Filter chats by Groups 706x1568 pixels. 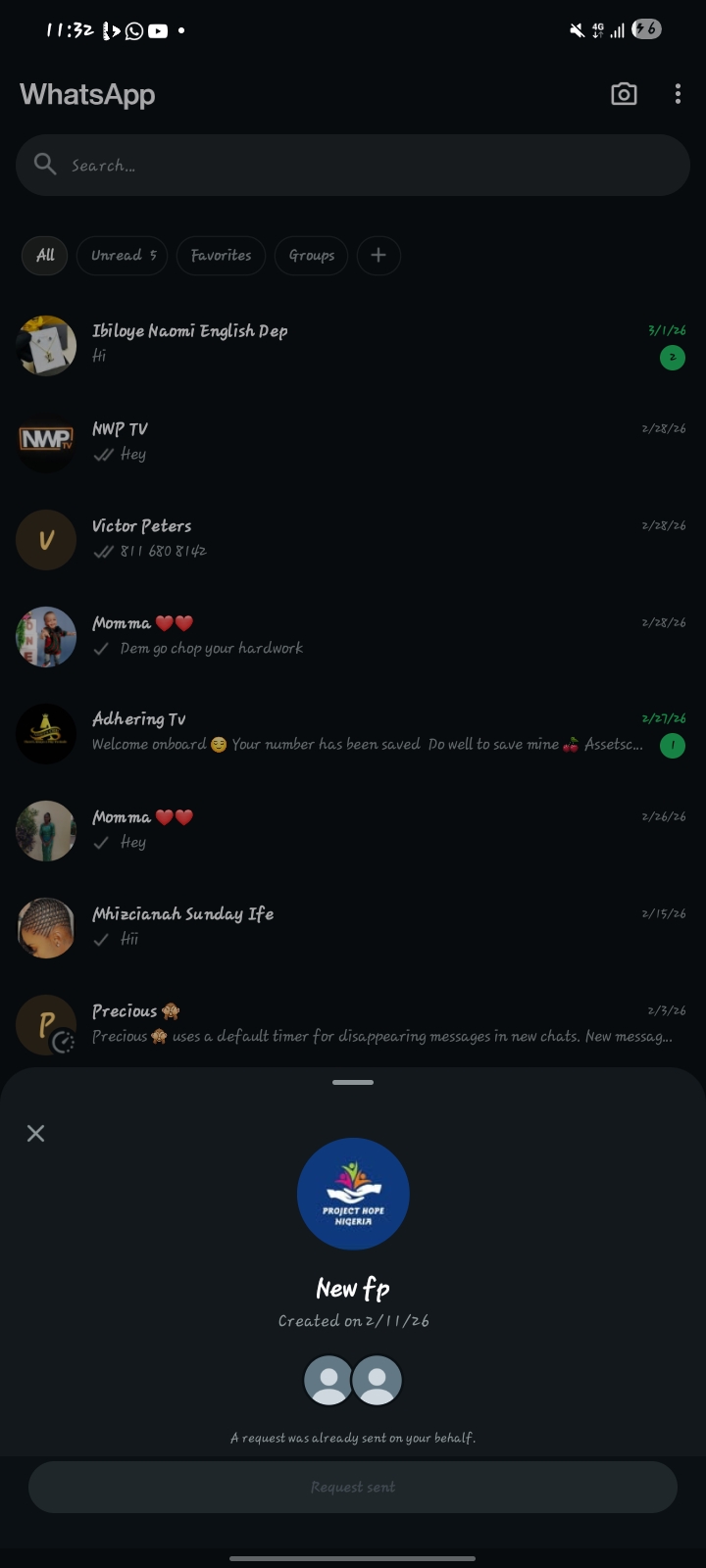[x=311, y=256]
